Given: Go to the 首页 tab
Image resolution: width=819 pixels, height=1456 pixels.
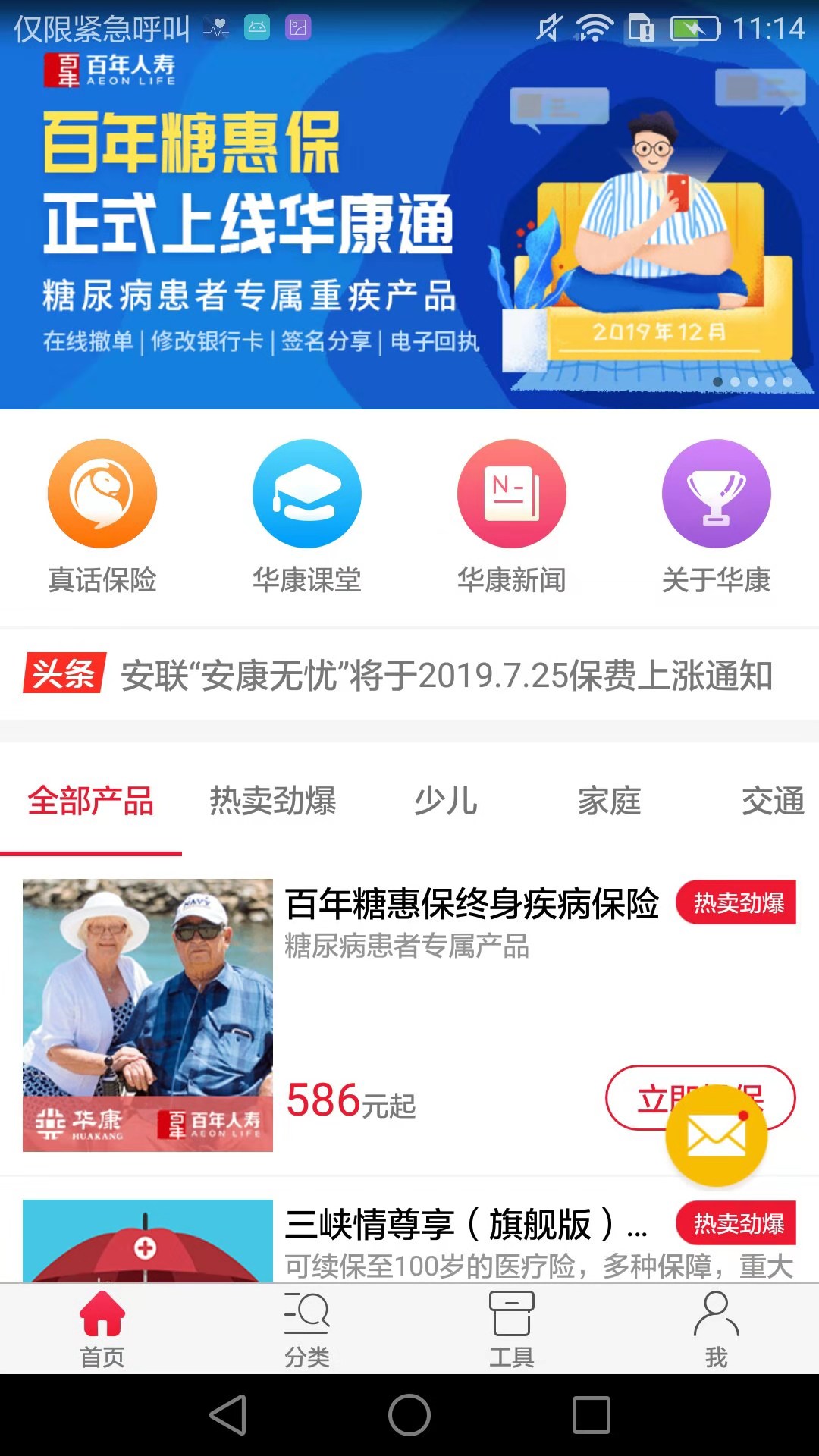Looking at the screenshot, I should tap(102, 1329).
